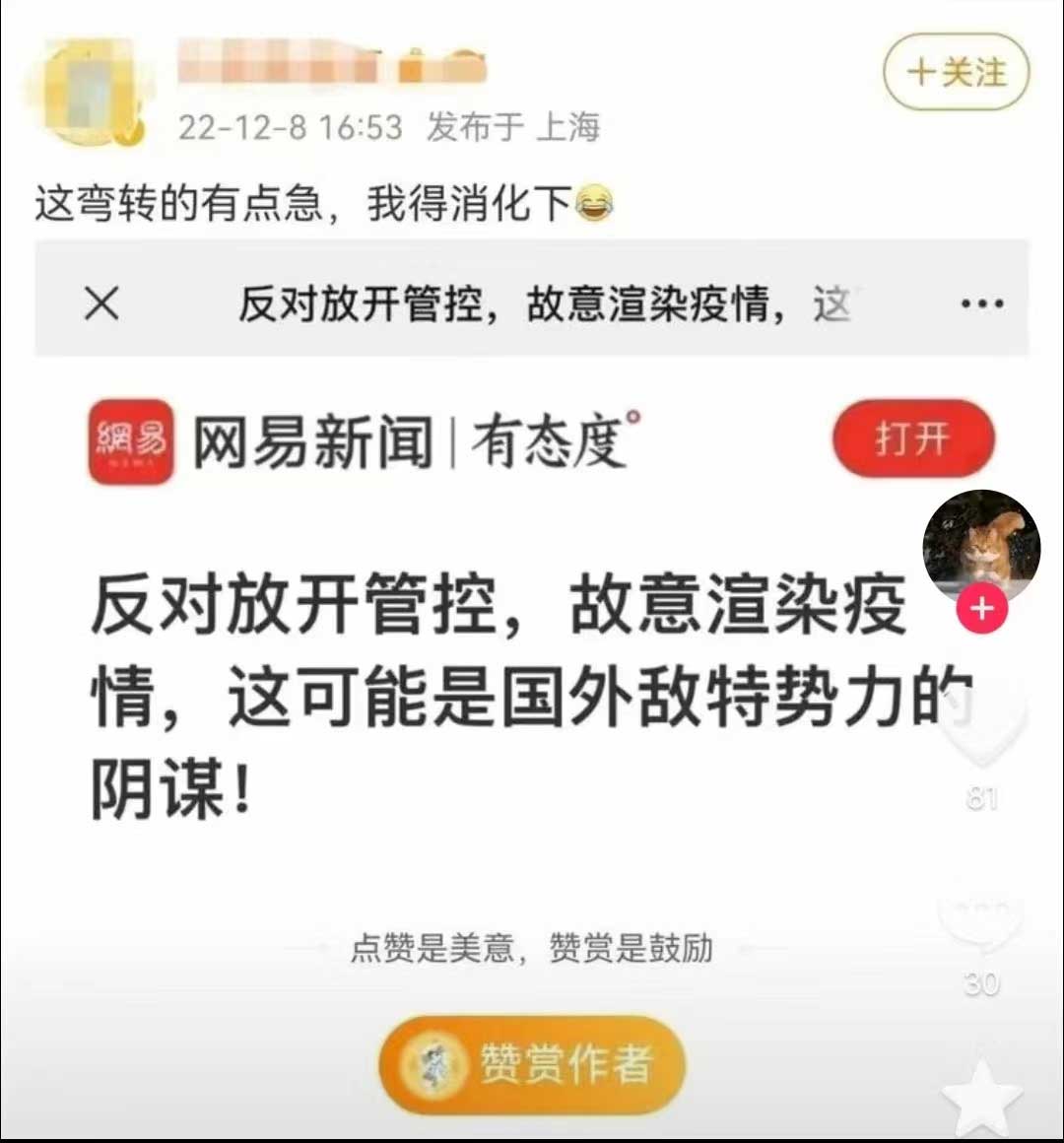Screen dimensions: 1064x1143
Task: Add this post to favorites star
Action: tap(981, 1096)
